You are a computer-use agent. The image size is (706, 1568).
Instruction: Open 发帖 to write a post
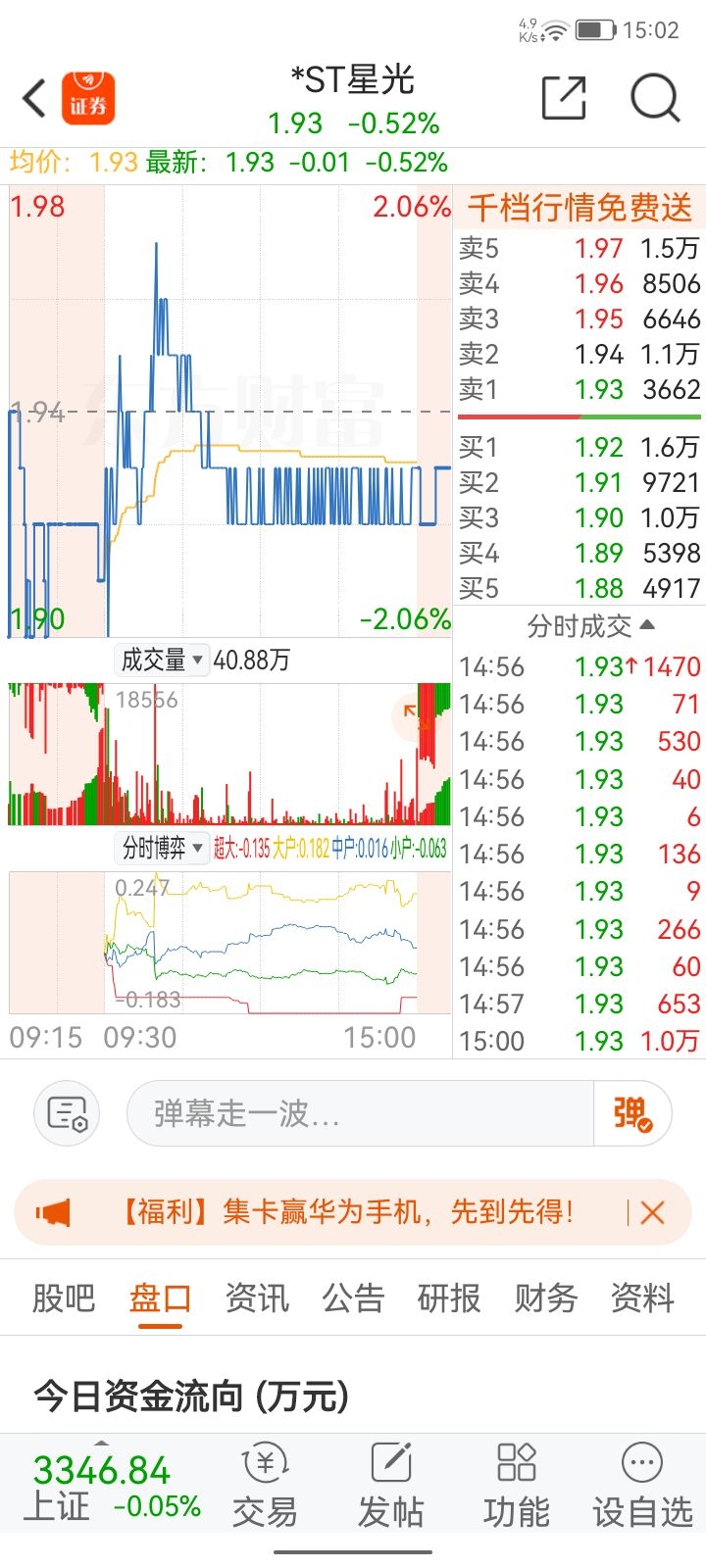point(390,1486)
